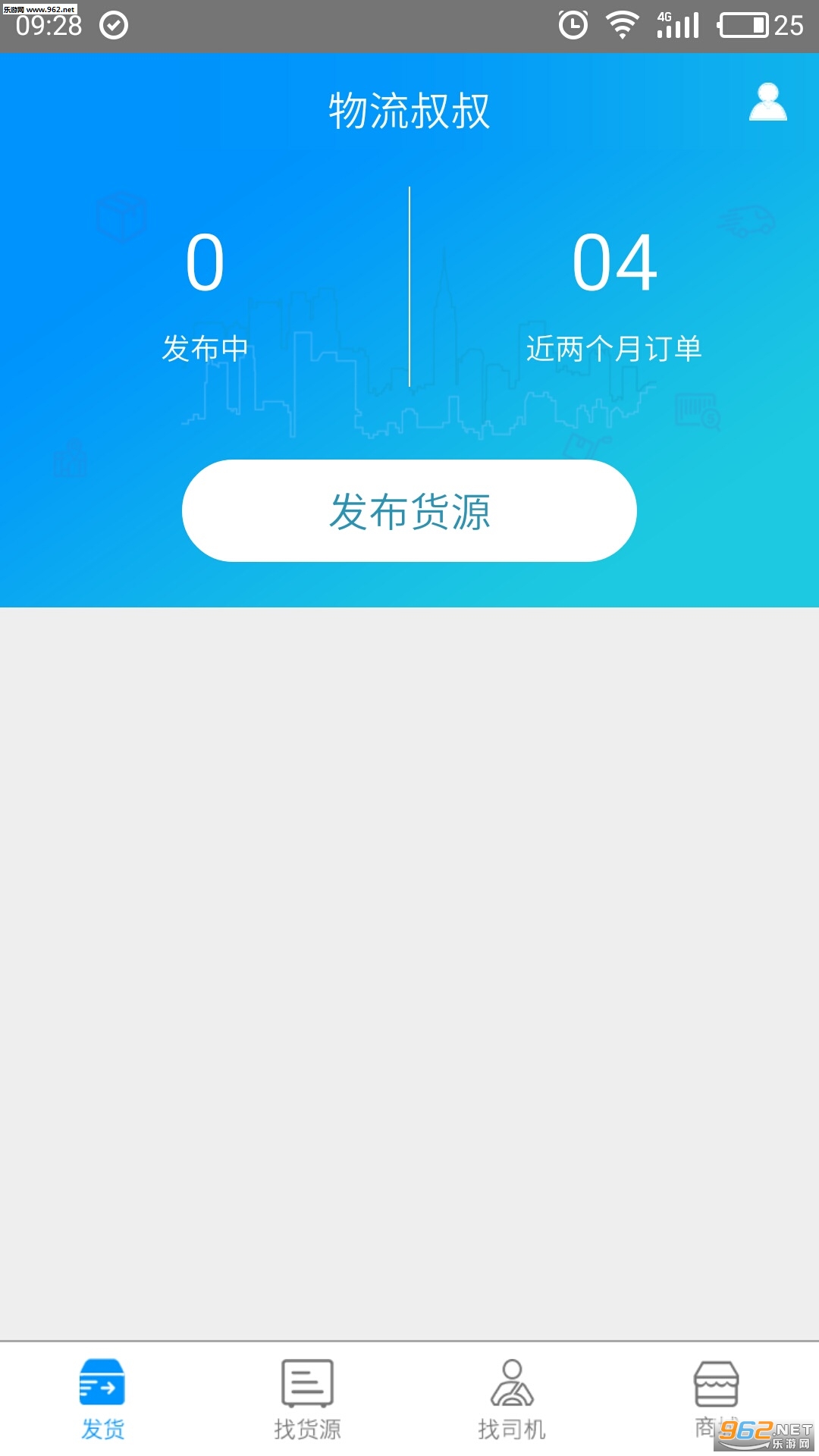This screenshot has height=1456, width=819.
Task: Open 近两个月订单 orders
Action: tap(614, 296)
